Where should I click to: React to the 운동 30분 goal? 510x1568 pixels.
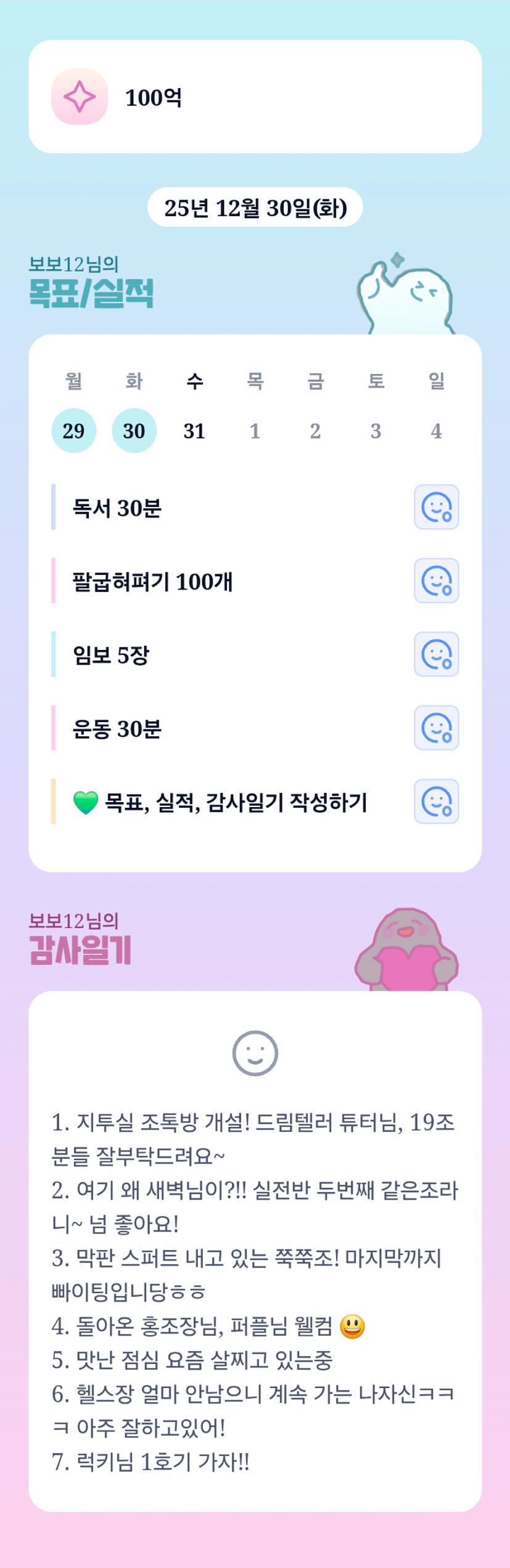coord(436,728)
